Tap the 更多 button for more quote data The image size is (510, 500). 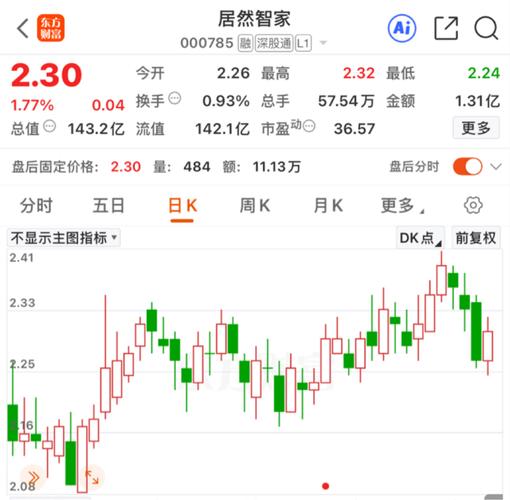click(x=476, y=128)
